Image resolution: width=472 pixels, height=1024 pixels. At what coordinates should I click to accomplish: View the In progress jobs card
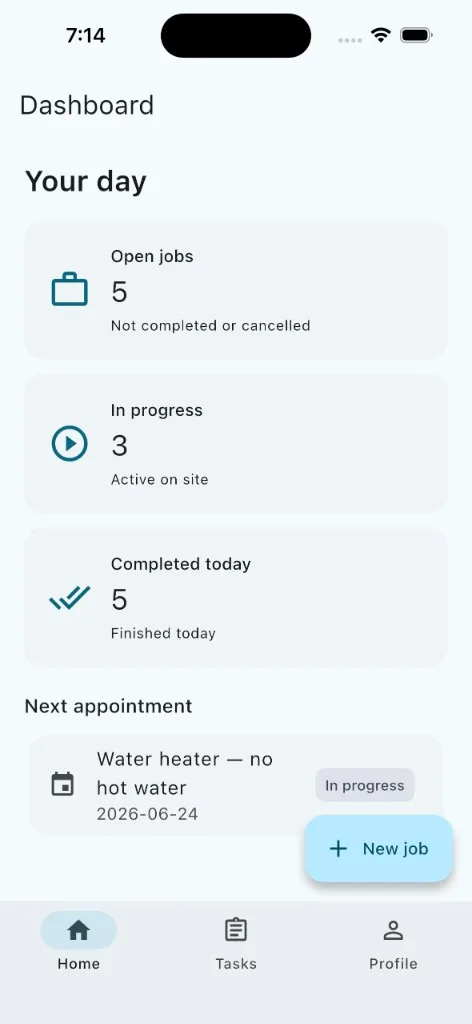[236, 444]
